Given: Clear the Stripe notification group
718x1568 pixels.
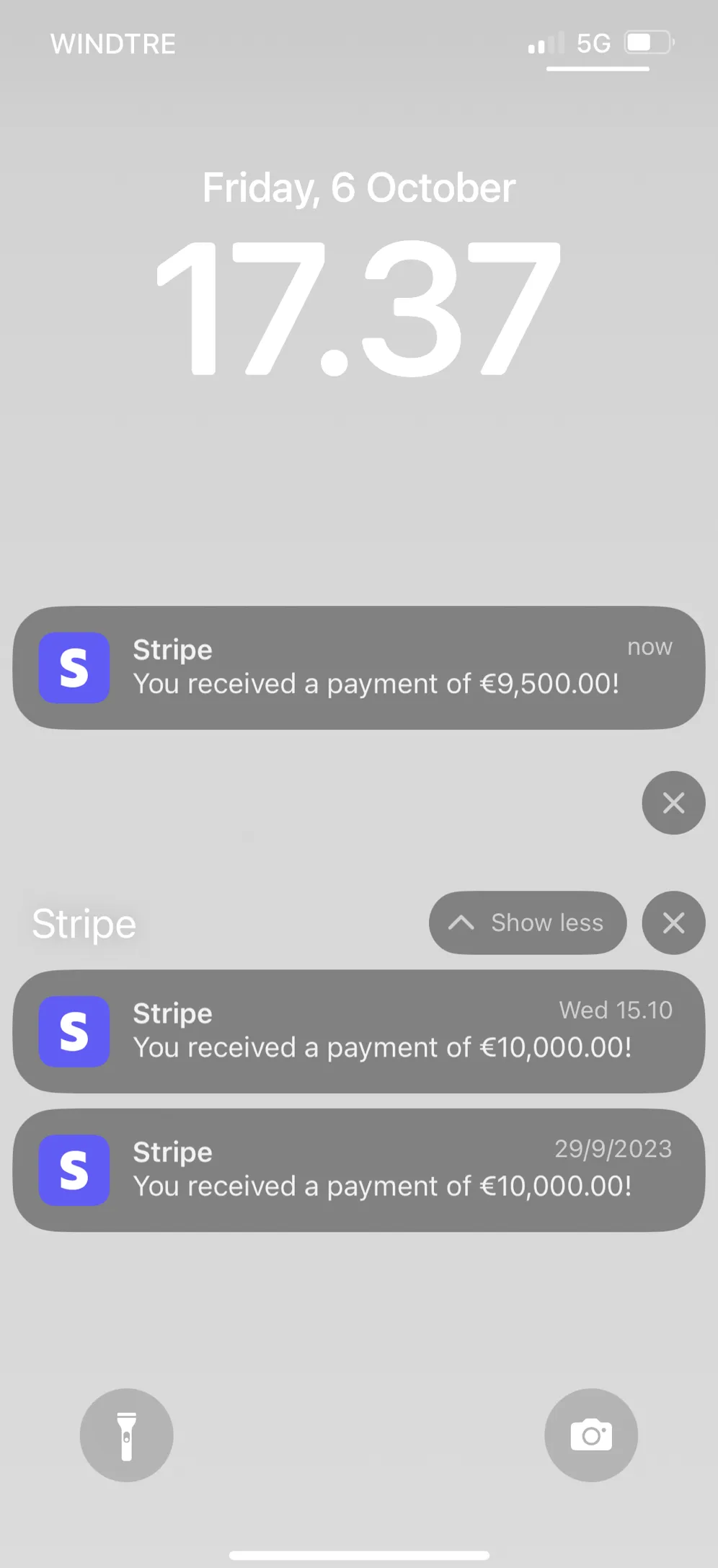Looking at the screenshot, I should pos(673,922).
